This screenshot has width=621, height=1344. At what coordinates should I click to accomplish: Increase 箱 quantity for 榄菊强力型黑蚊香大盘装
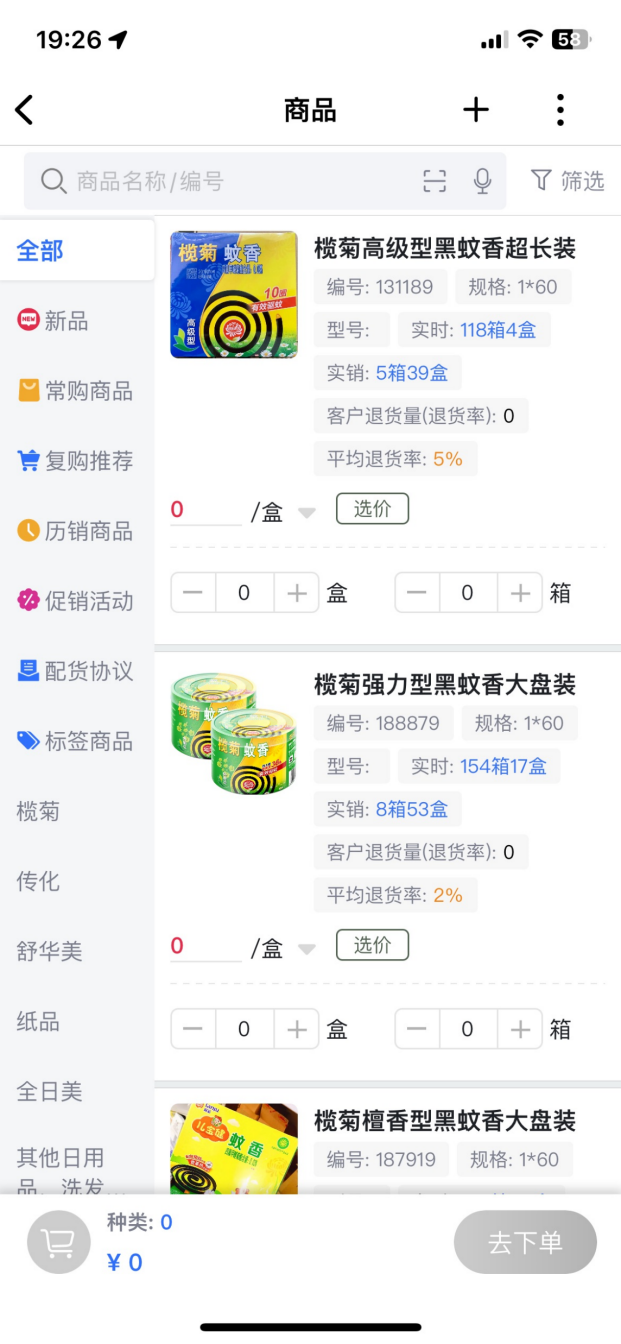[x=520, y=1029]
